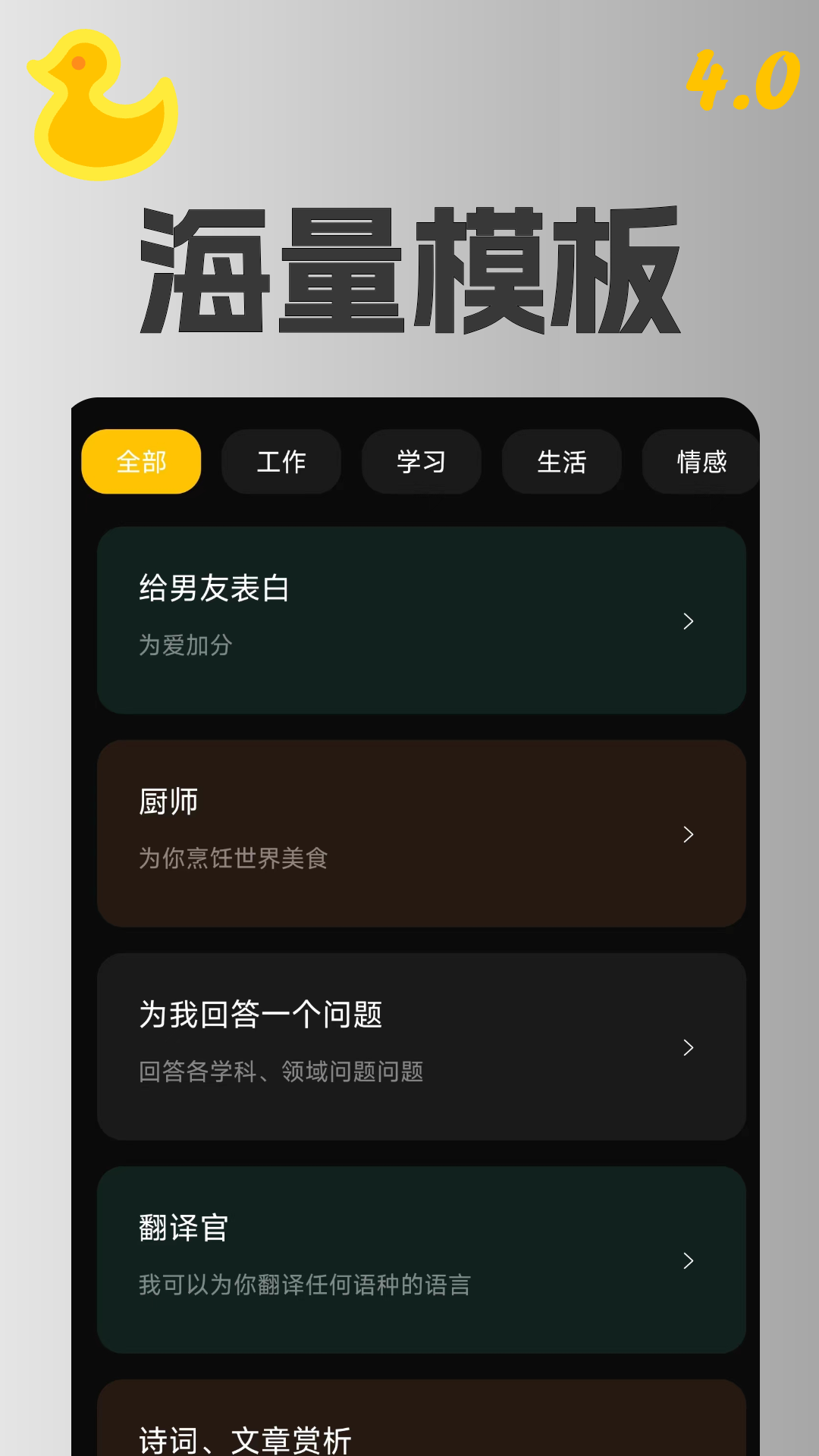This screenshot has width=819, height=1456.
Task: Click the arrow icon on 厨师 card
Action: coord(689,834)
